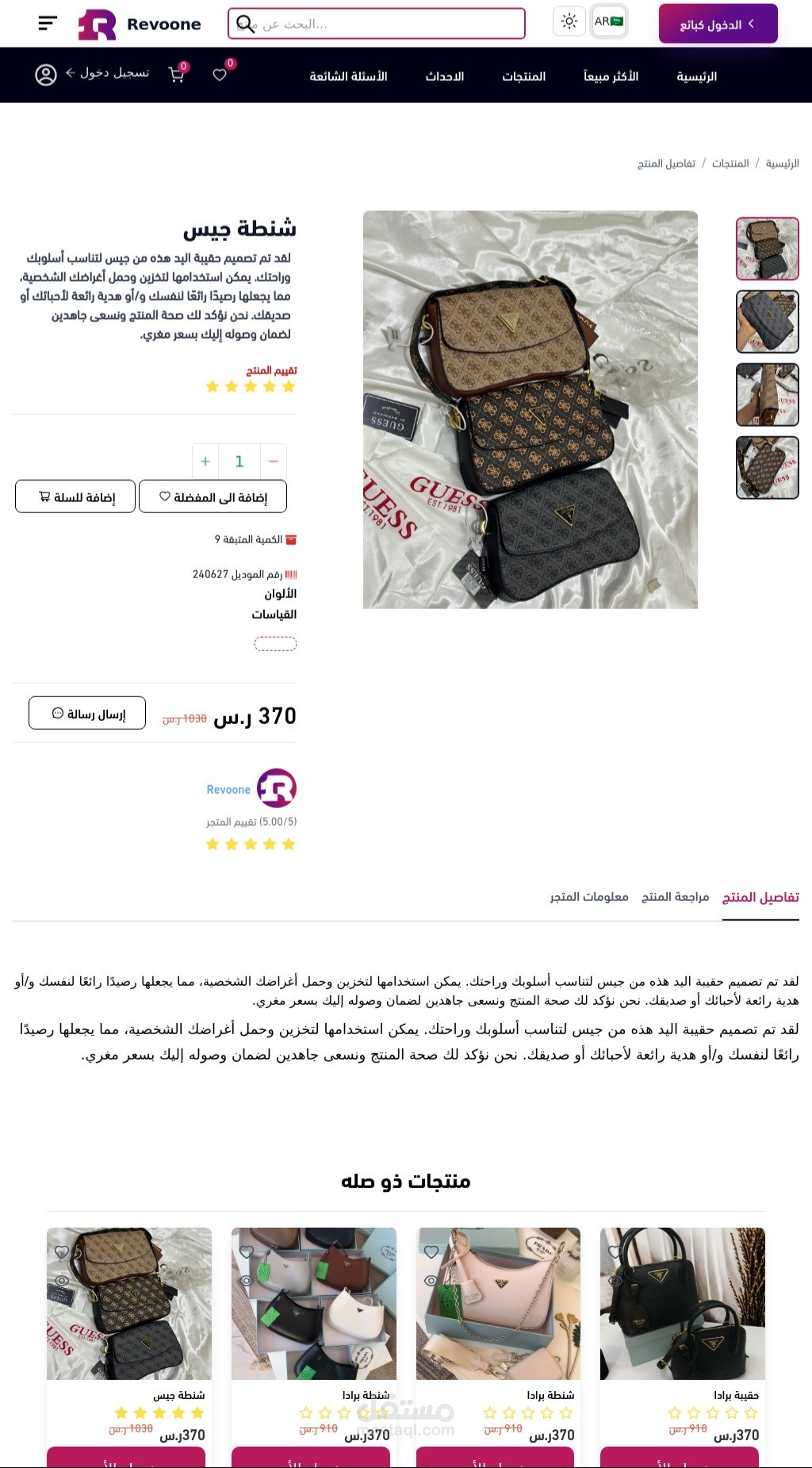
Task: Select the second product thumbnail image
Action: pos(767,321)
